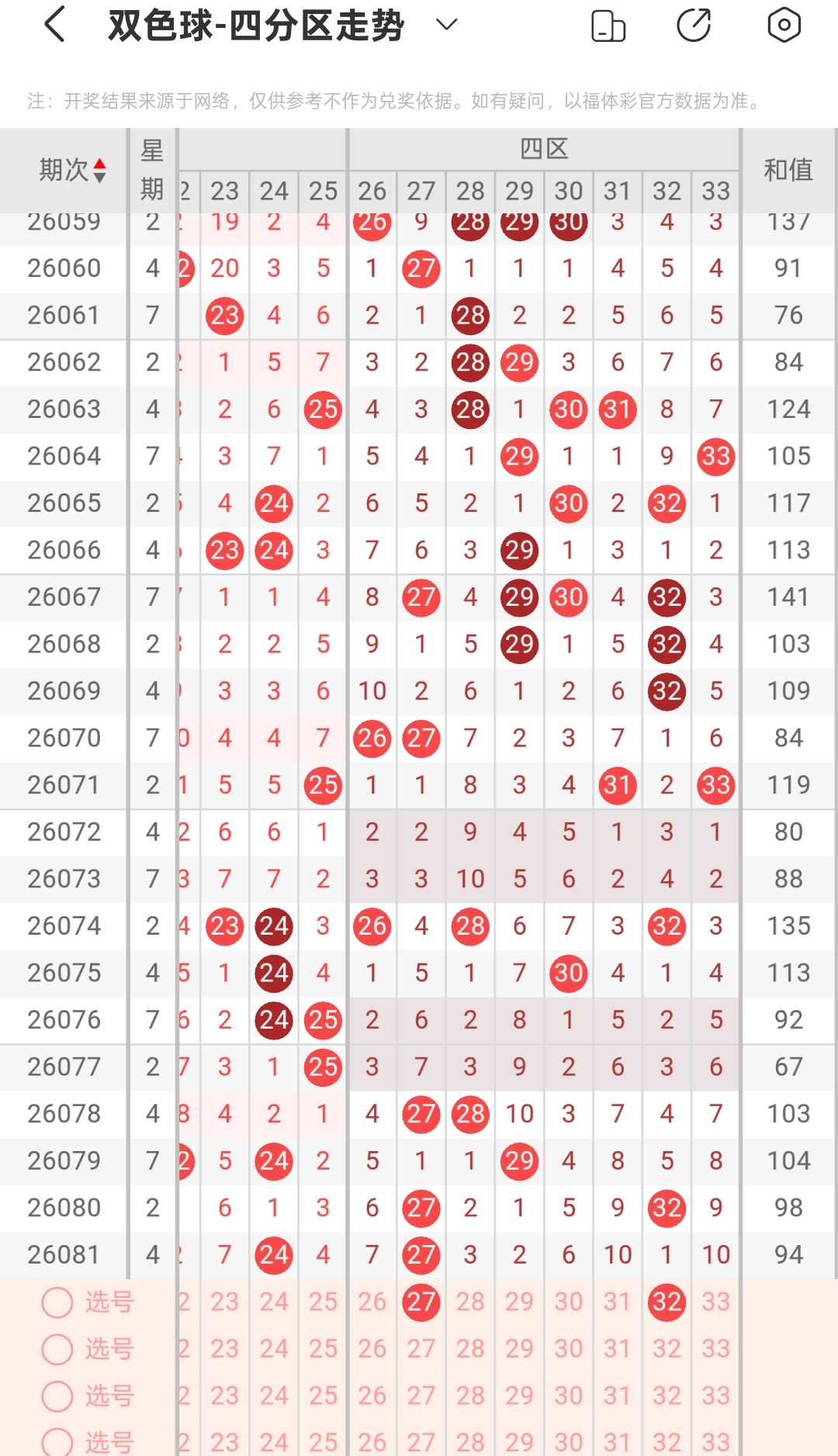Share this trend chart

click(x=694, y=25)
